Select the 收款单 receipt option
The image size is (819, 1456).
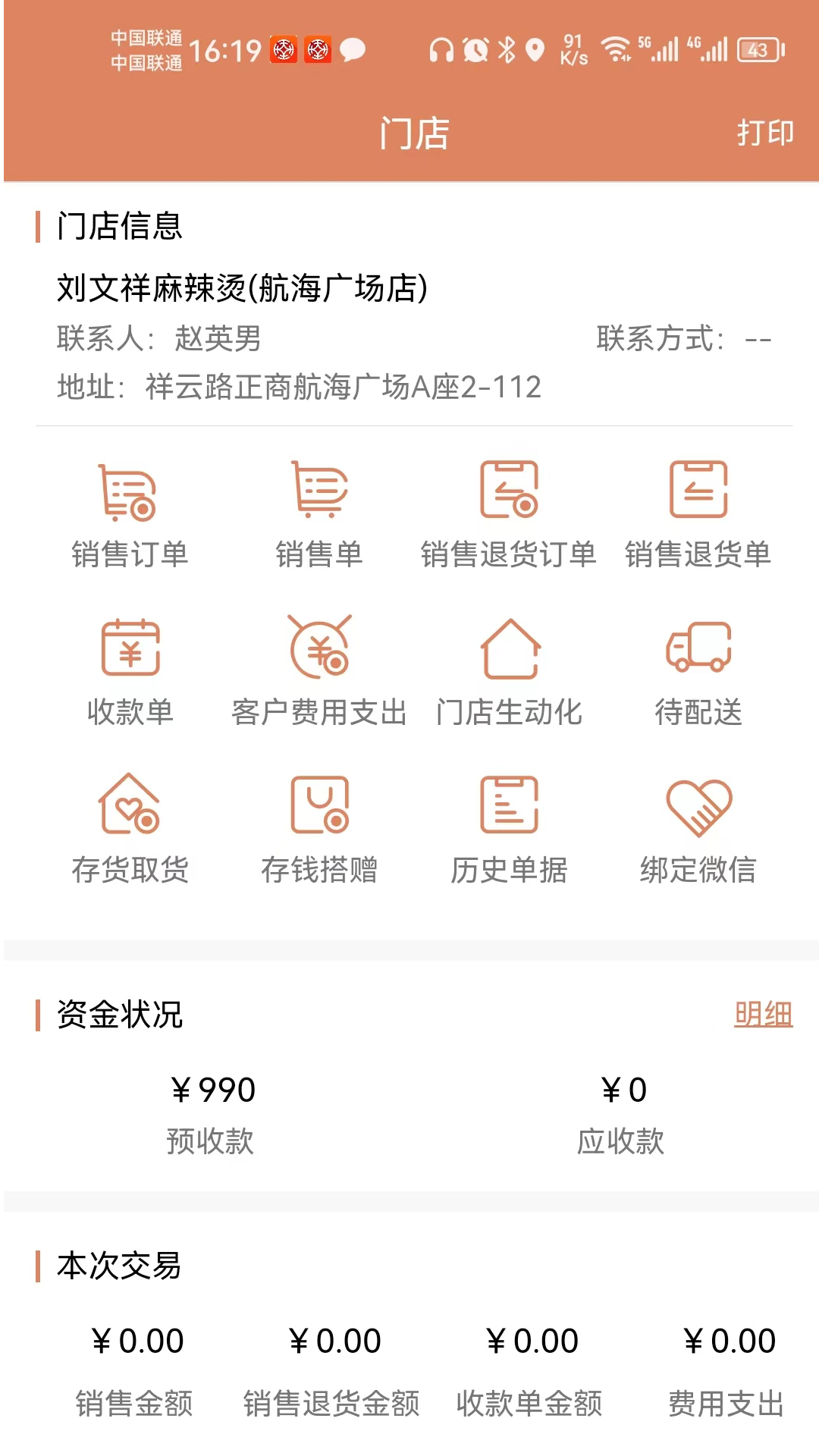coord(130,672)
